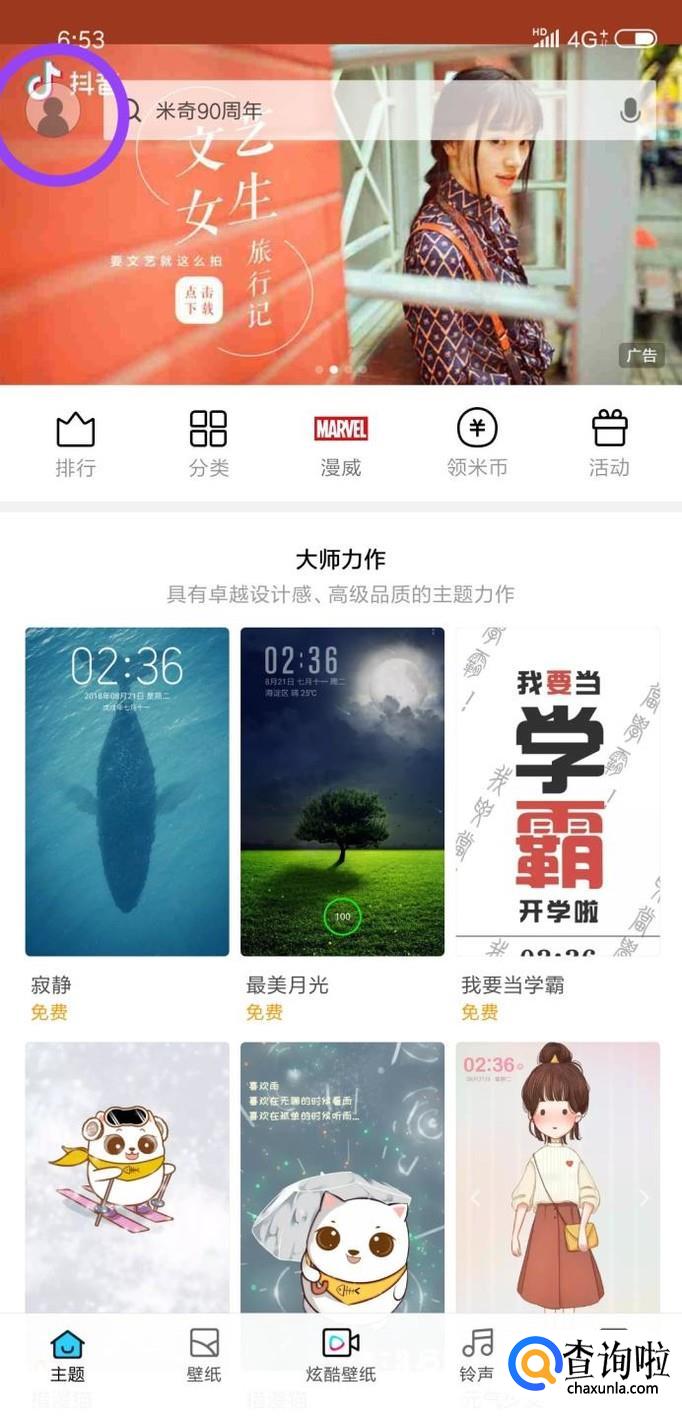Go to the 铃声 ringtones tab

pos(477,1355)
